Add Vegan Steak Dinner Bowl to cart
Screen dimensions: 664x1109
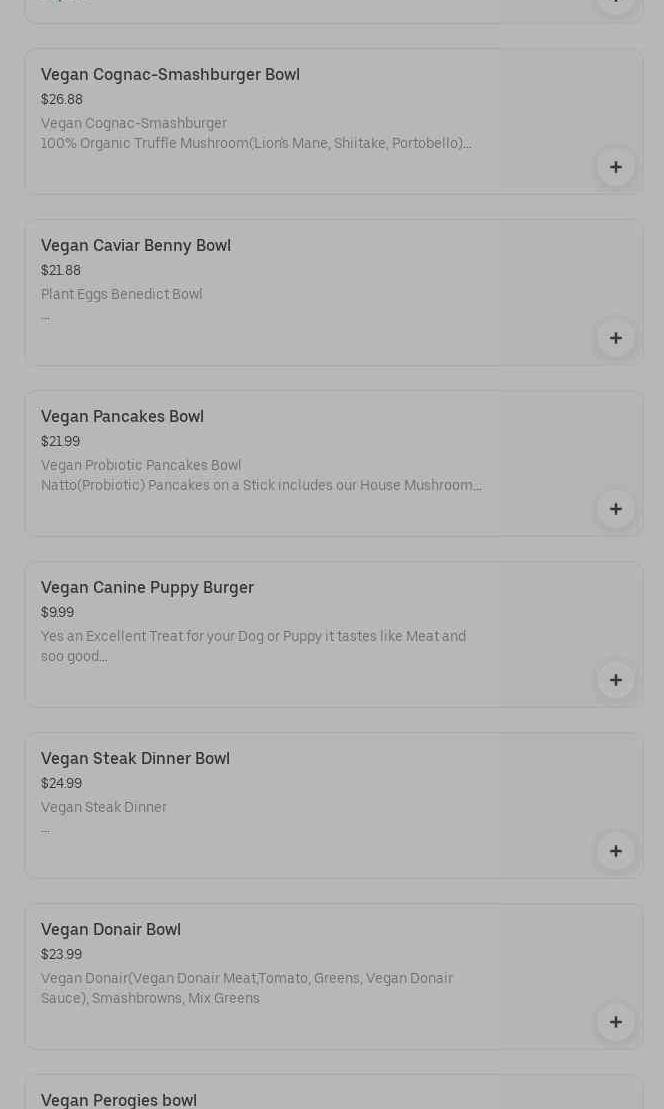pos(615,851)
